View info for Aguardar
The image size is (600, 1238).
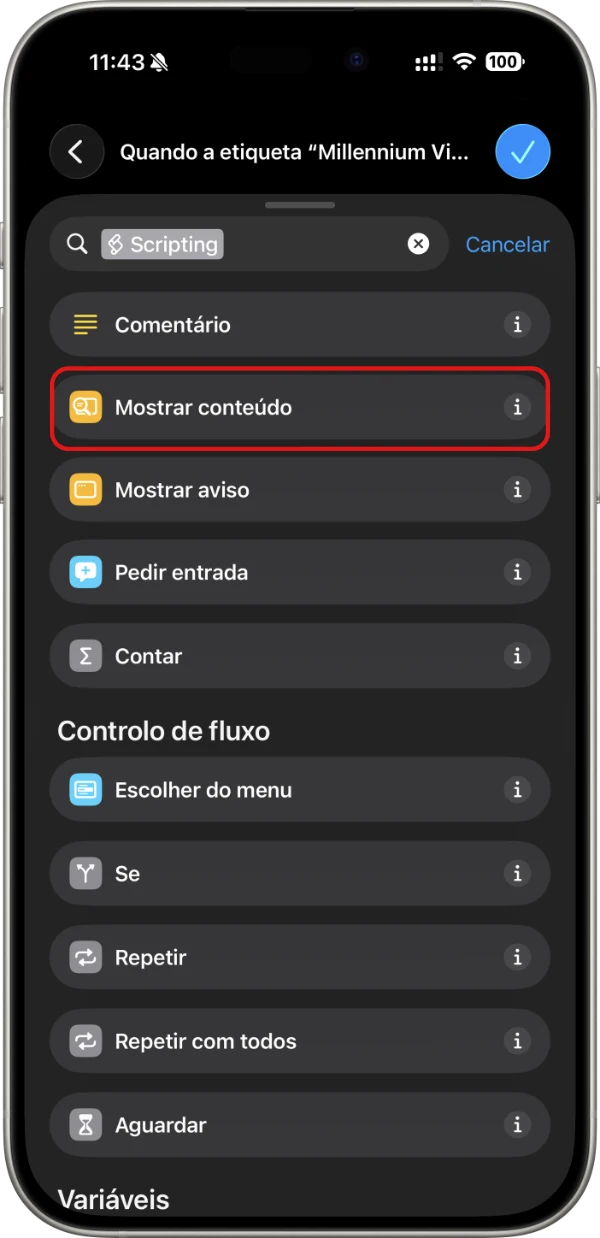click(x=517, y=1125)
